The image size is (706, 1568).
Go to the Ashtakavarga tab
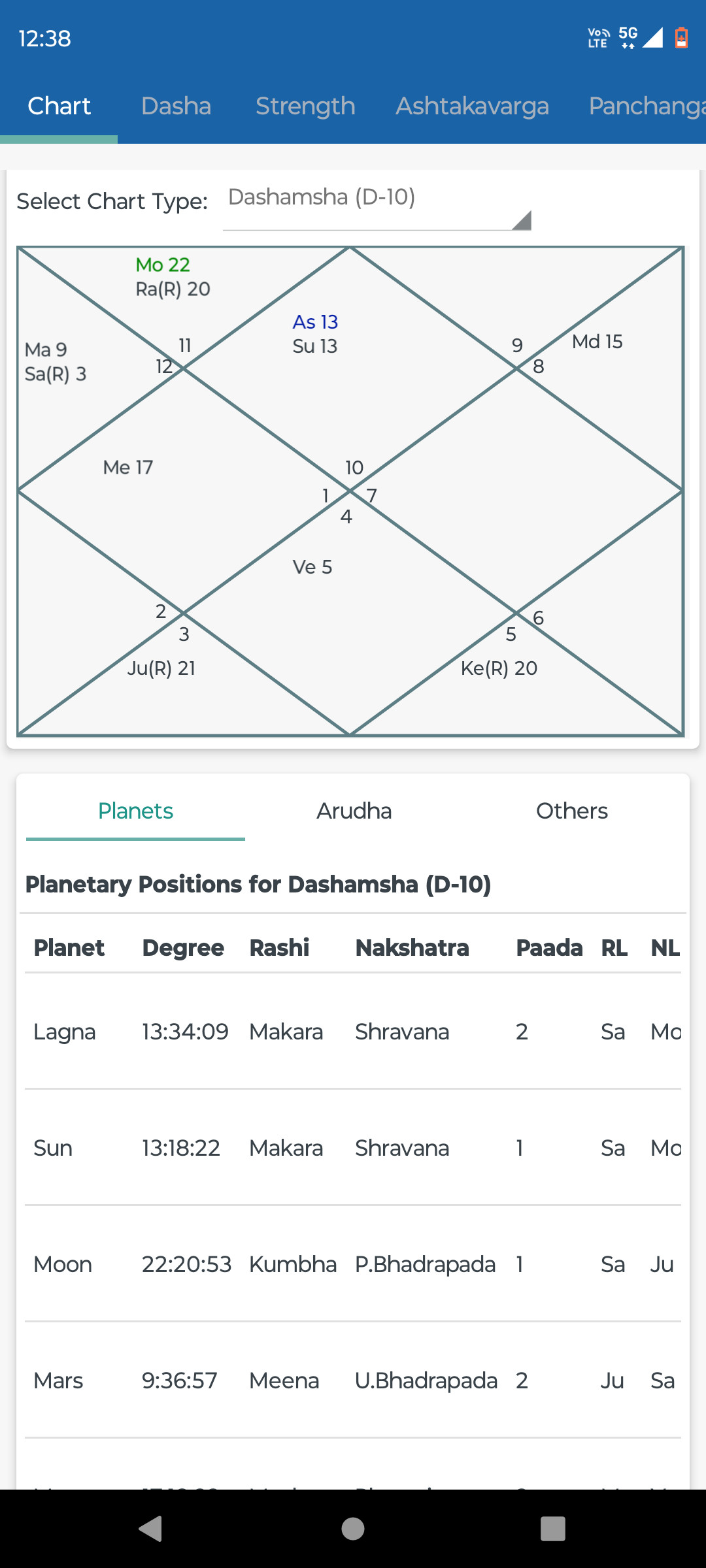[472, 106]
